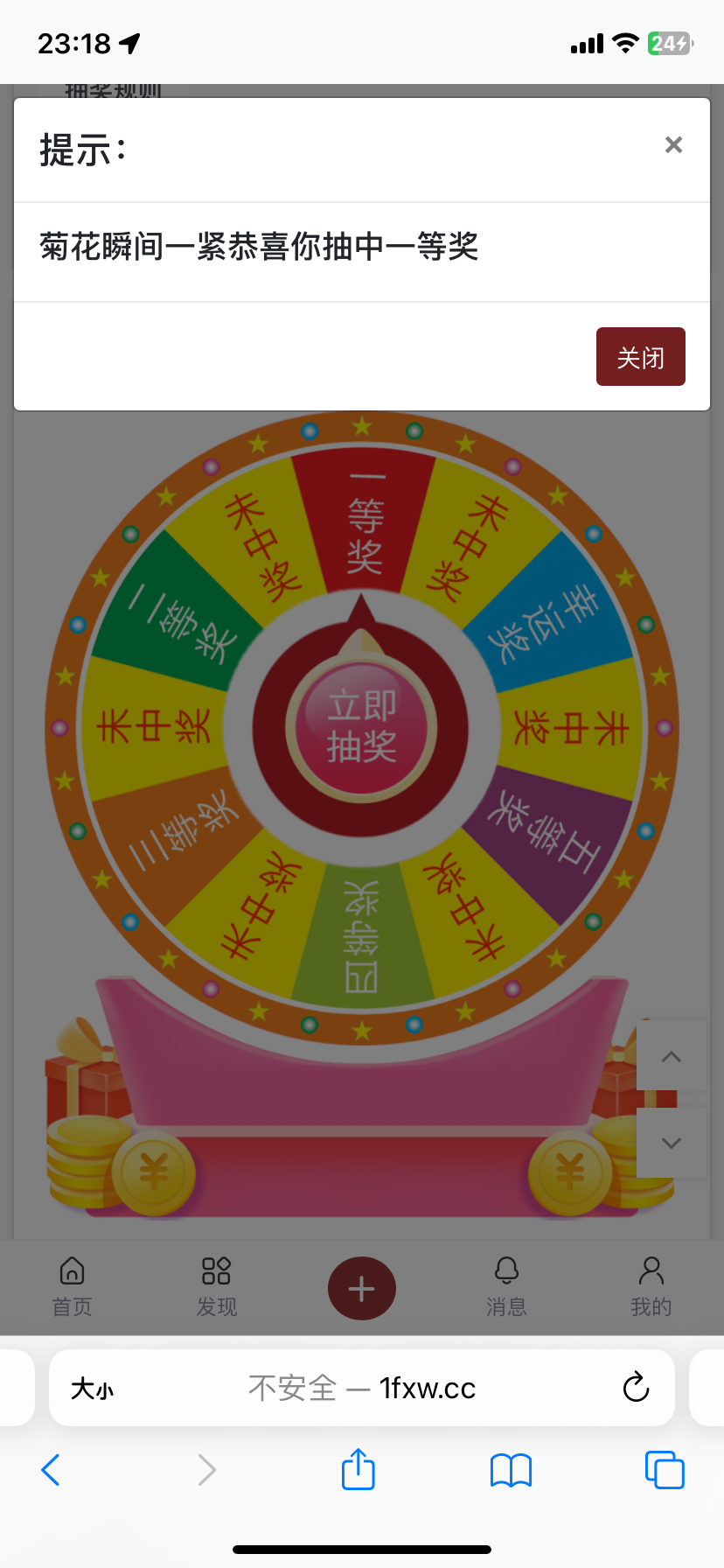Image resolution: width=724 pixels, height=1568 pixels.
Task: Select the 1fxw.cc address bar
Action: [x=362, y=1388]
